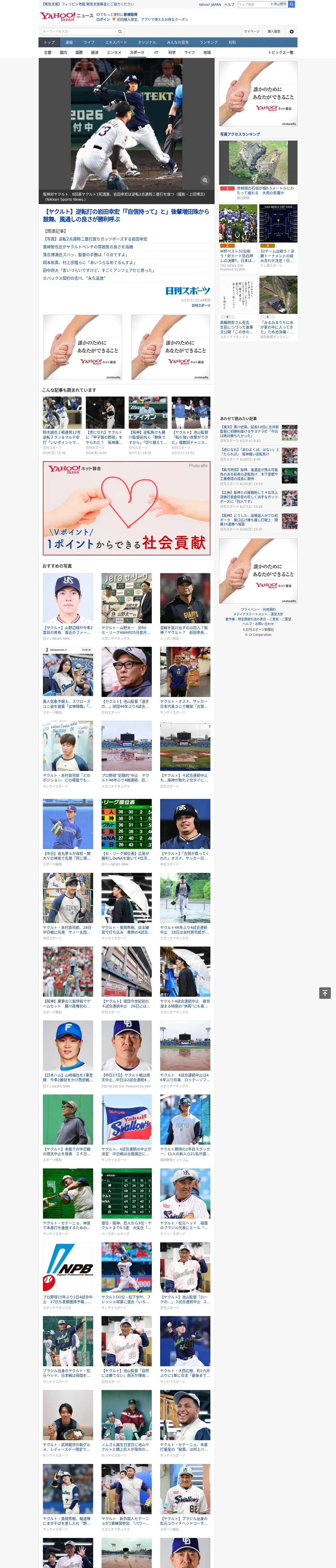Switch to the 速報 tab
This screenshot has height=1568, width=336.
coord(69,43)
